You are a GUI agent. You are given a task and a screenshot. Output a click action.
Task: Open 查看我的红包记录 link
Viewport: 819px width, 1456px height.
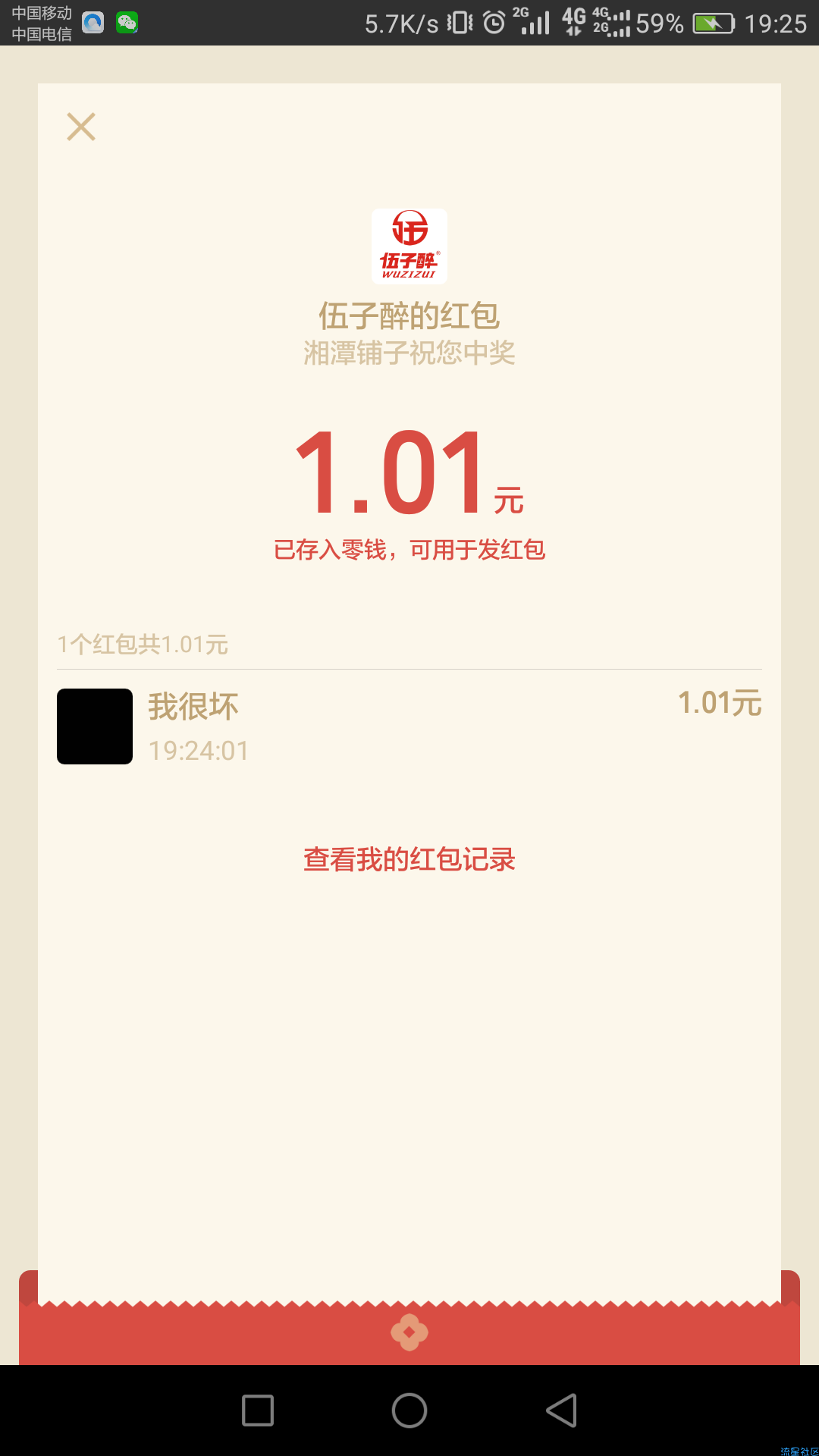point(409,859)
